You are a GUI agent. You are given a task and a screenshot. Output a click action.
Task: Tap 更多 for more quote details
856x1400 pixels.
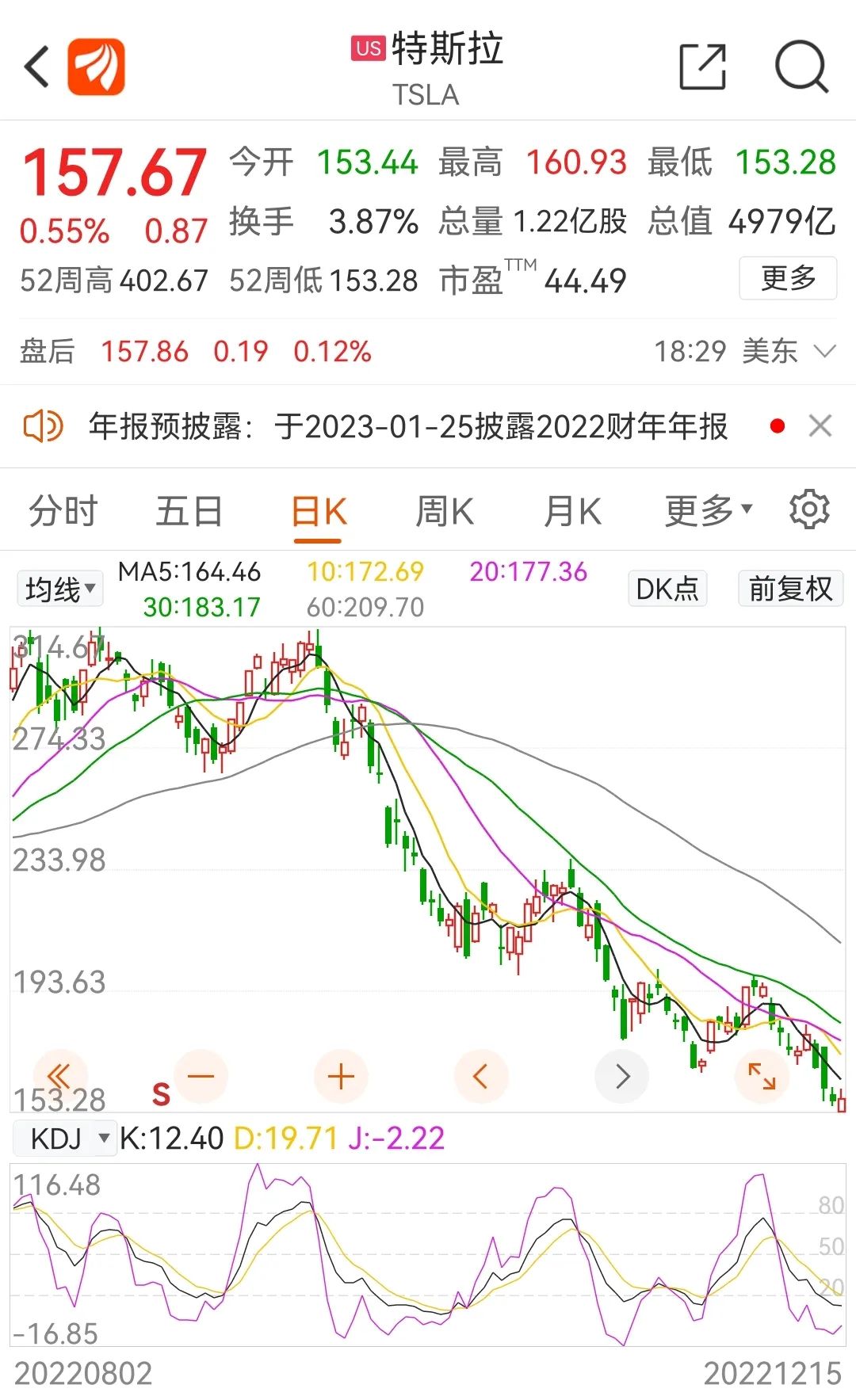[788, 278]
